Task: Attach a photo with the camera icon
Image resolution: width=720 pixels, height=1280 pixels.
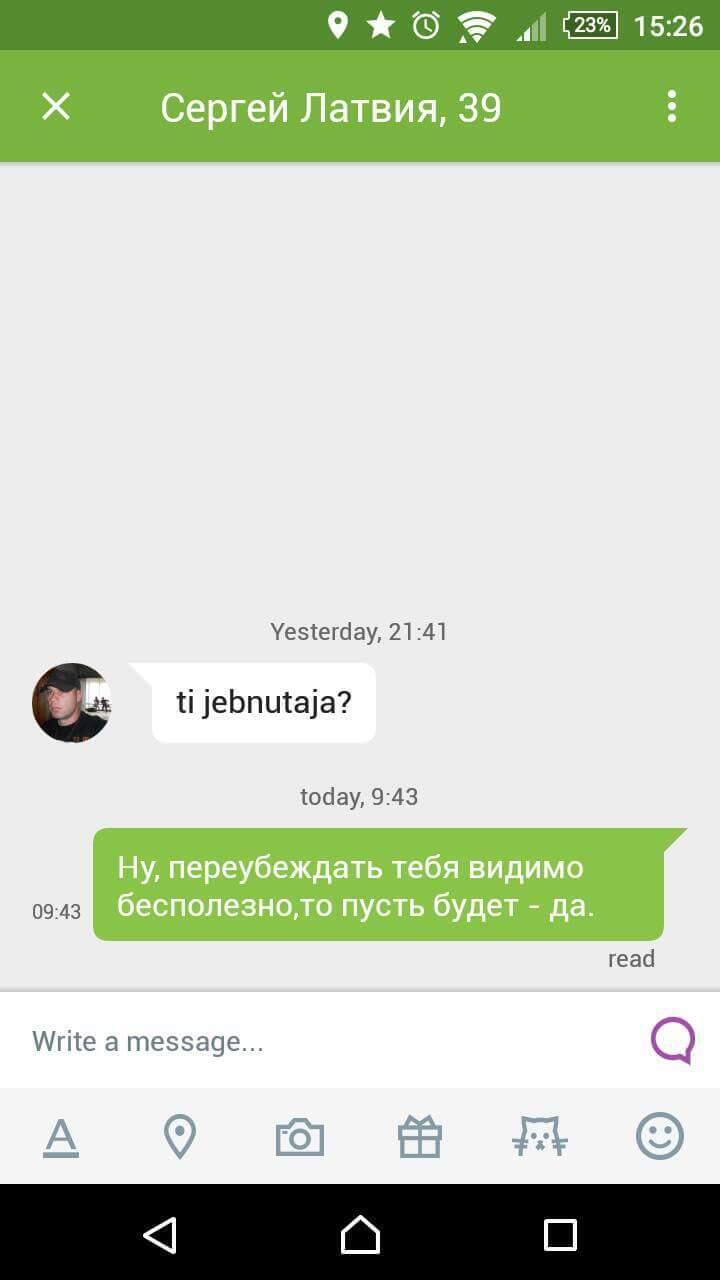Action: (x=300, y=1138)
